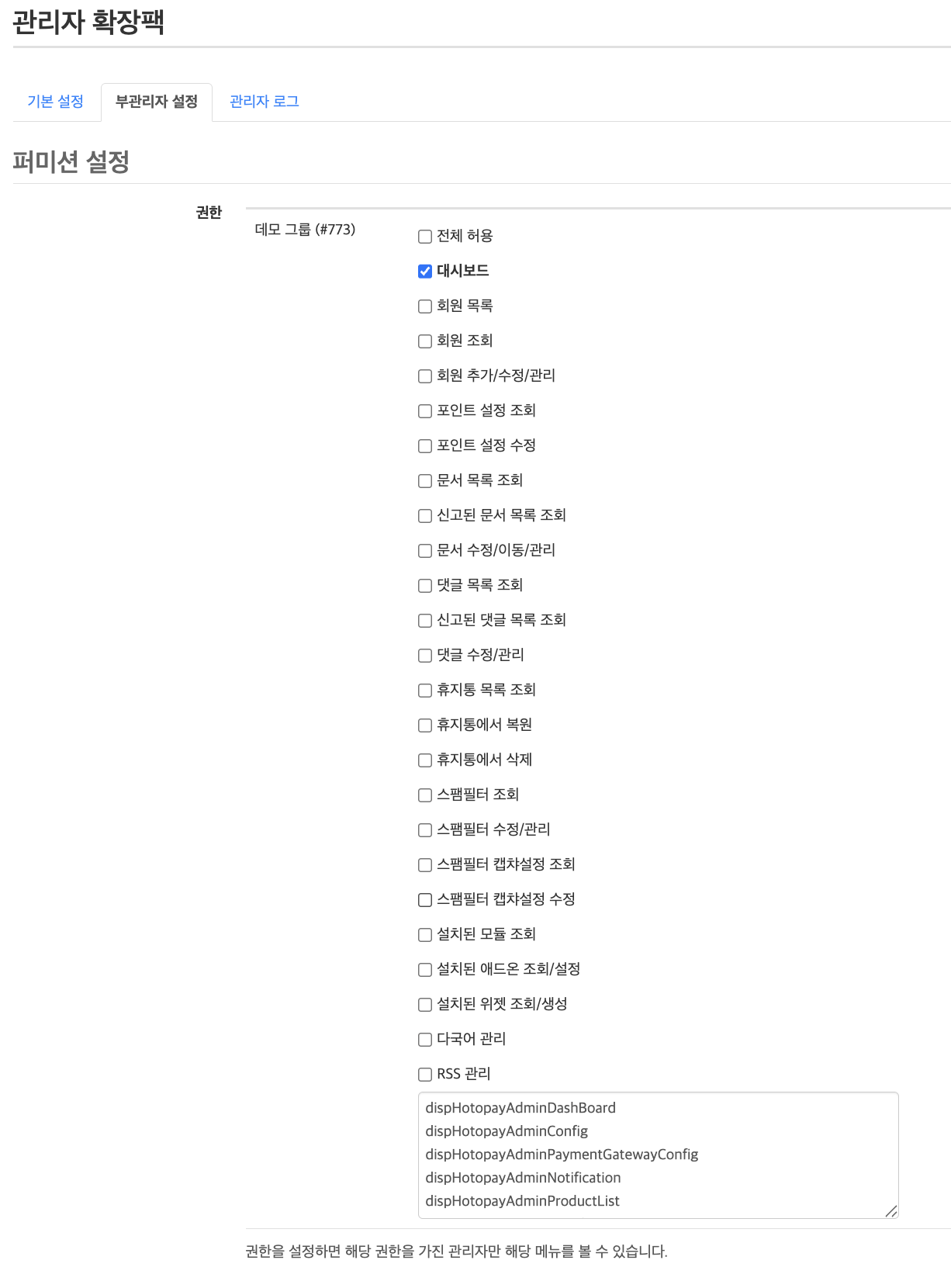The width and height of the screenshot is (951, 1288).
Task: Enable 설치된 애드온 조회/설정 permission
Action: (424, 970)
